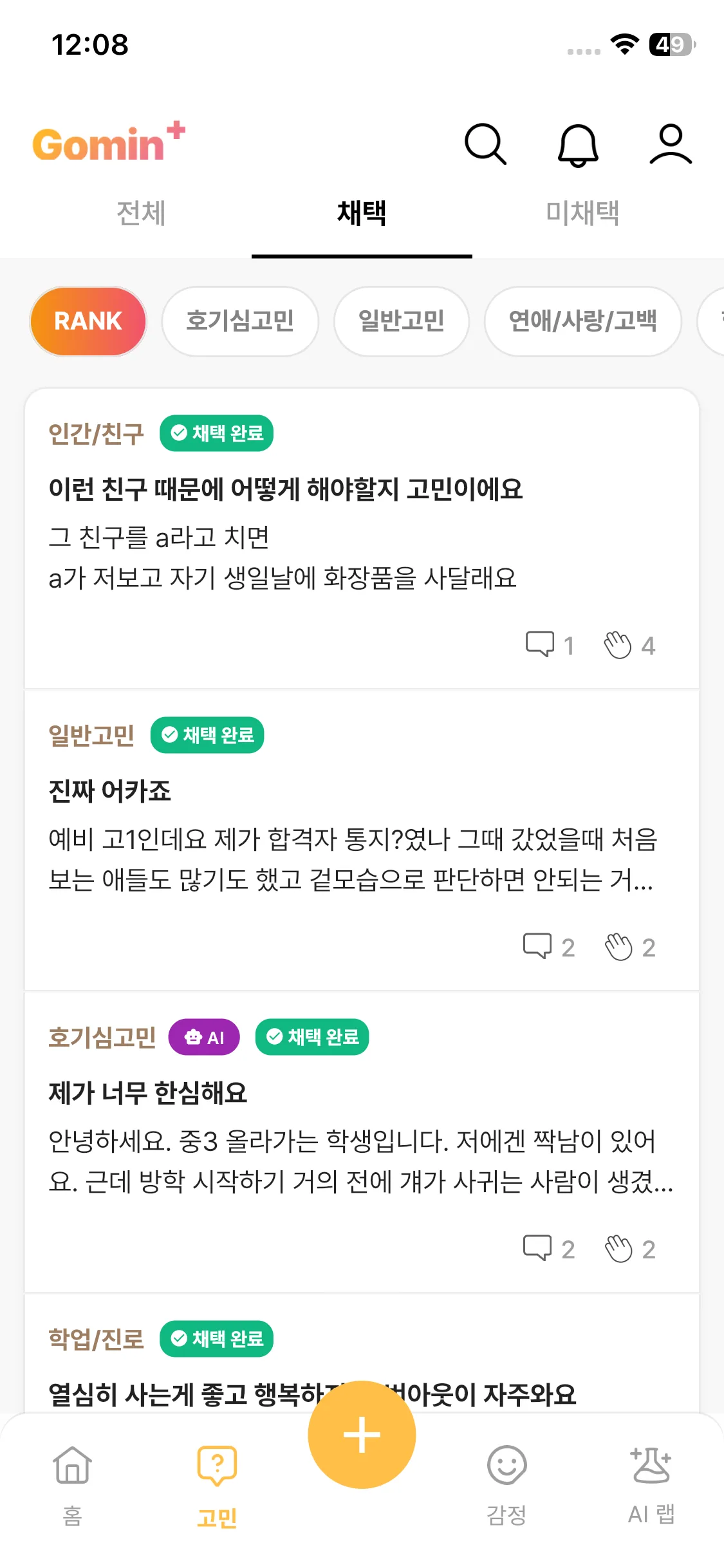Open post 이런 친구 때문에 어떻게 해야할지 고민이에요
This screenshot has height=1568, width=724.
pos(285,489)
